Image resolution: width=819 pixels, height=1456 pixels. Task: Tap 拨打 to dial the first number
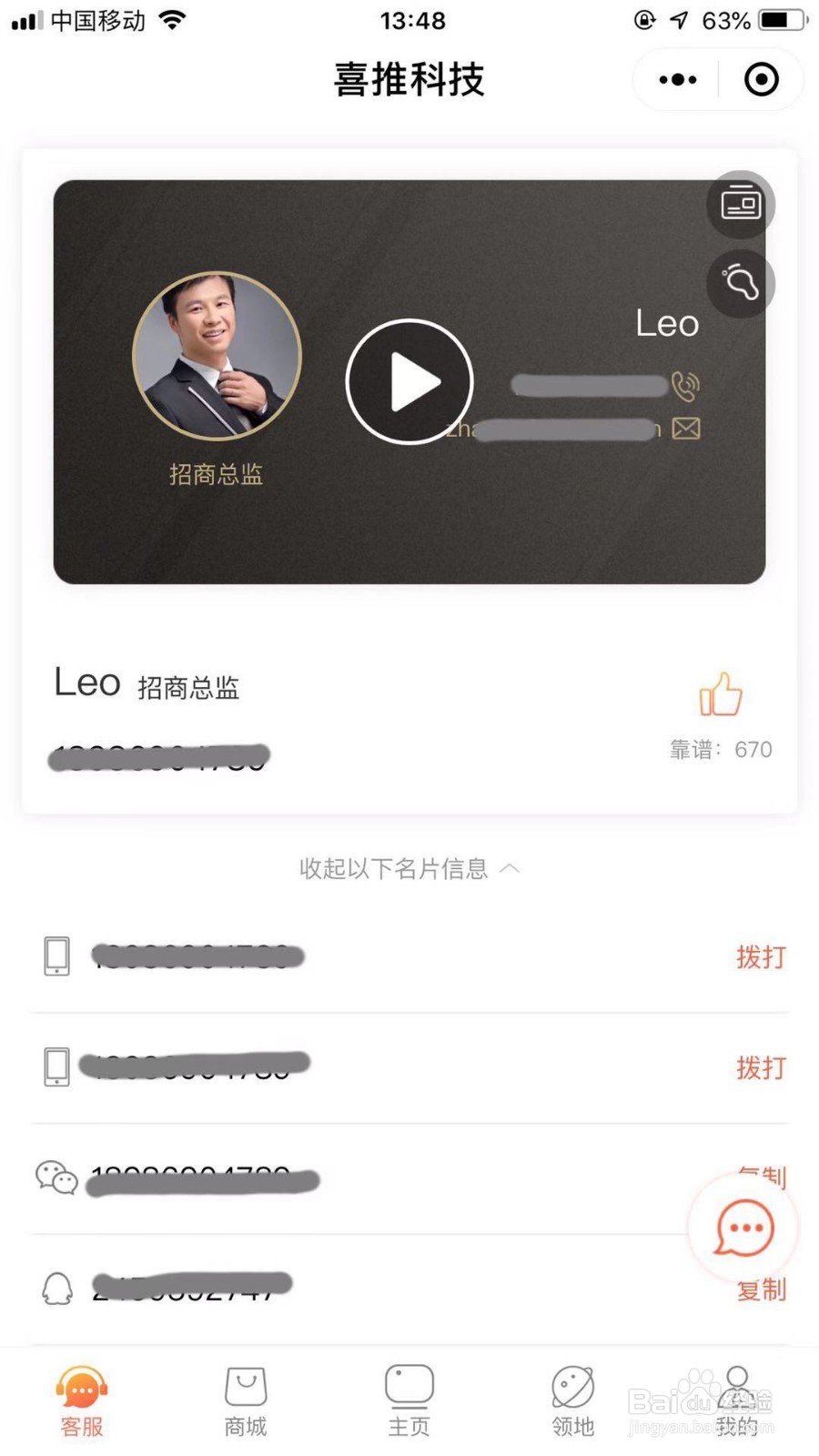tap(762, 958)
